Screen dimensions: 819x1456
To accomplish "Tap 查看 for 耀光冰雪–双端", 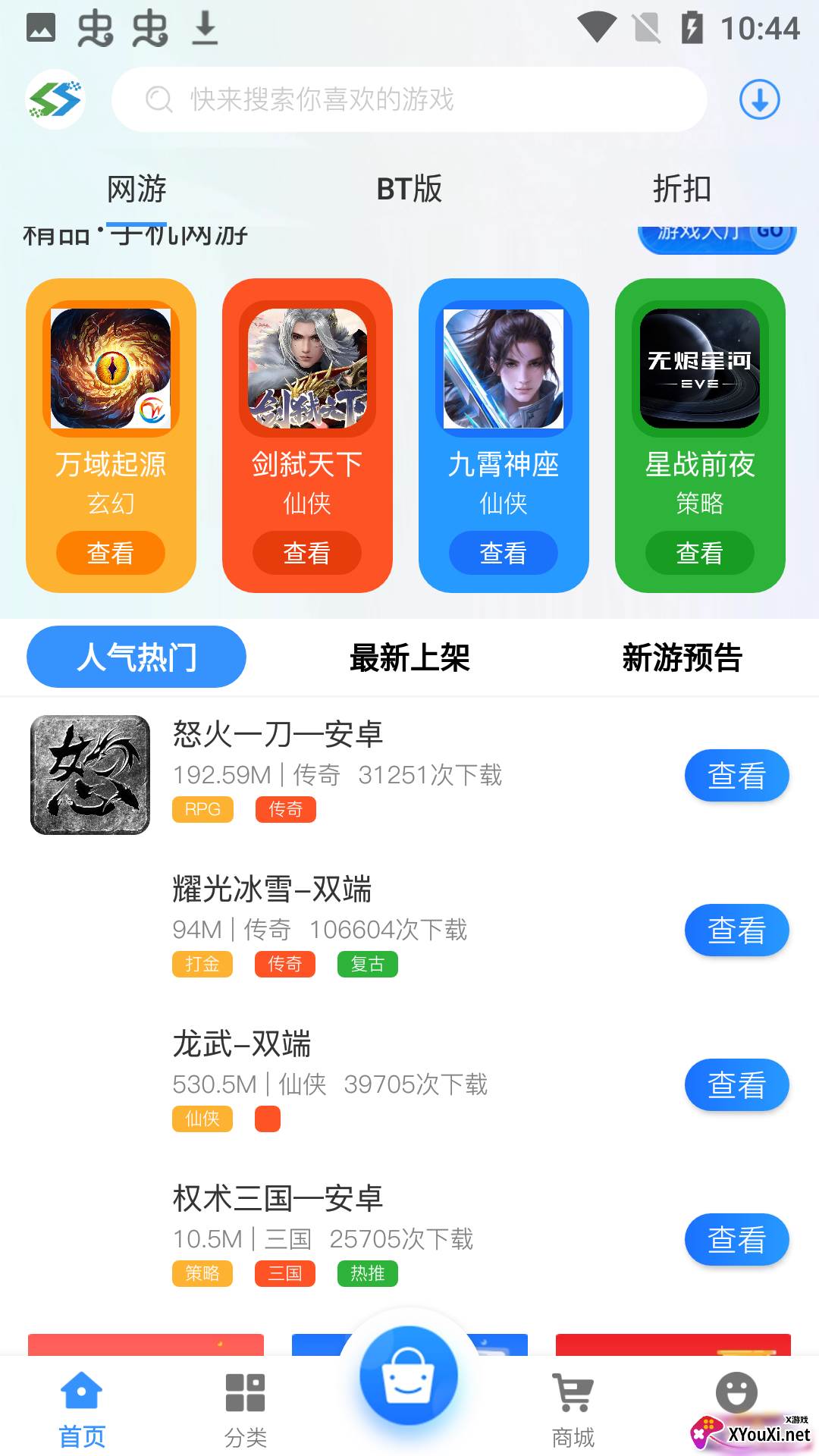I will pos(736,930).
